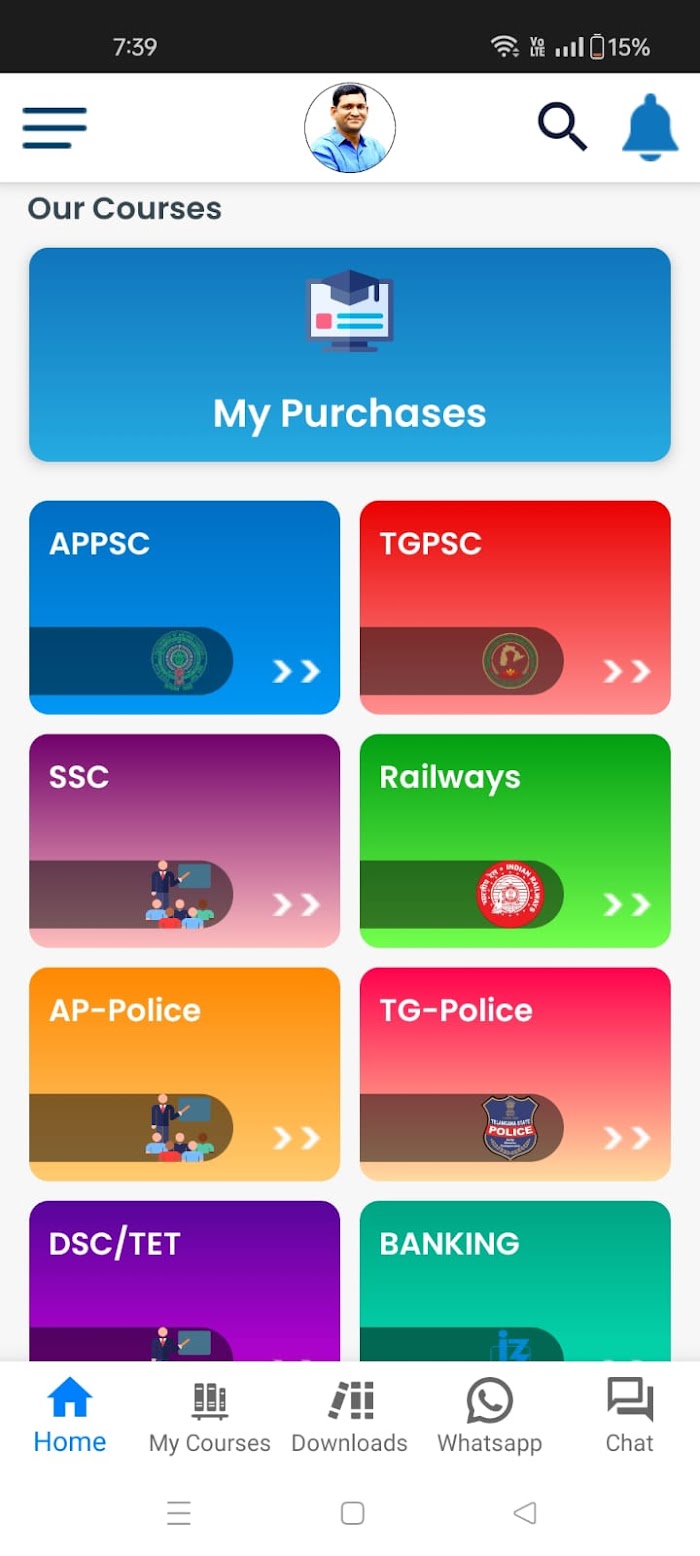Open the Whatsapp tab

tap(490, 1415)
